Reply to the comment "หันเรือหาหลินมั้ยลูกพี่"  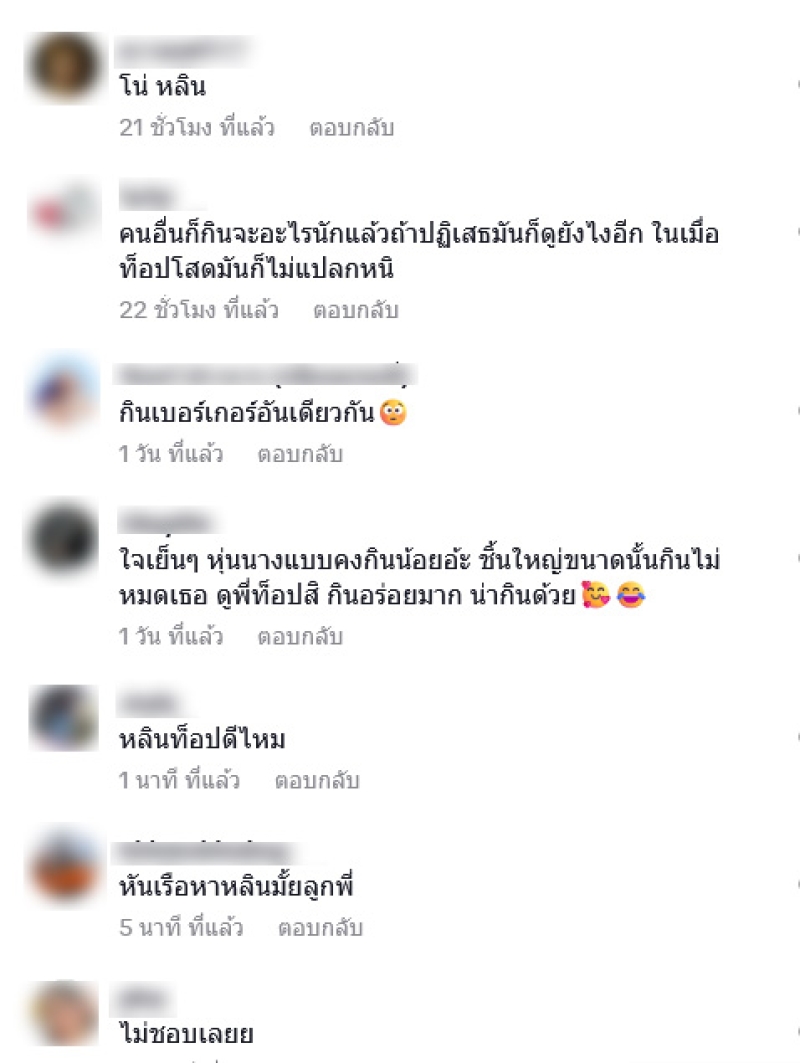pos(320,928)
